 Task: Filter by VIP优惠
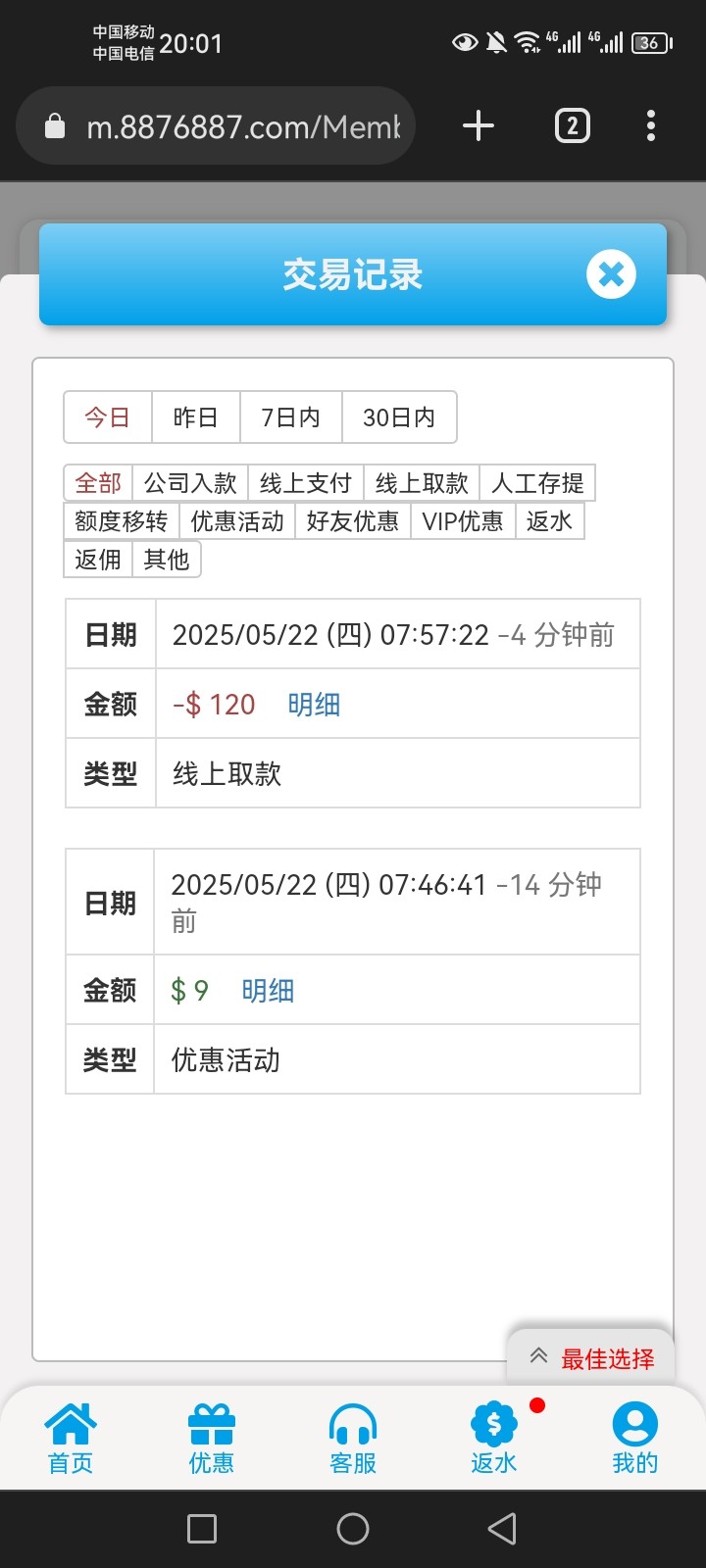click(463, 521)
